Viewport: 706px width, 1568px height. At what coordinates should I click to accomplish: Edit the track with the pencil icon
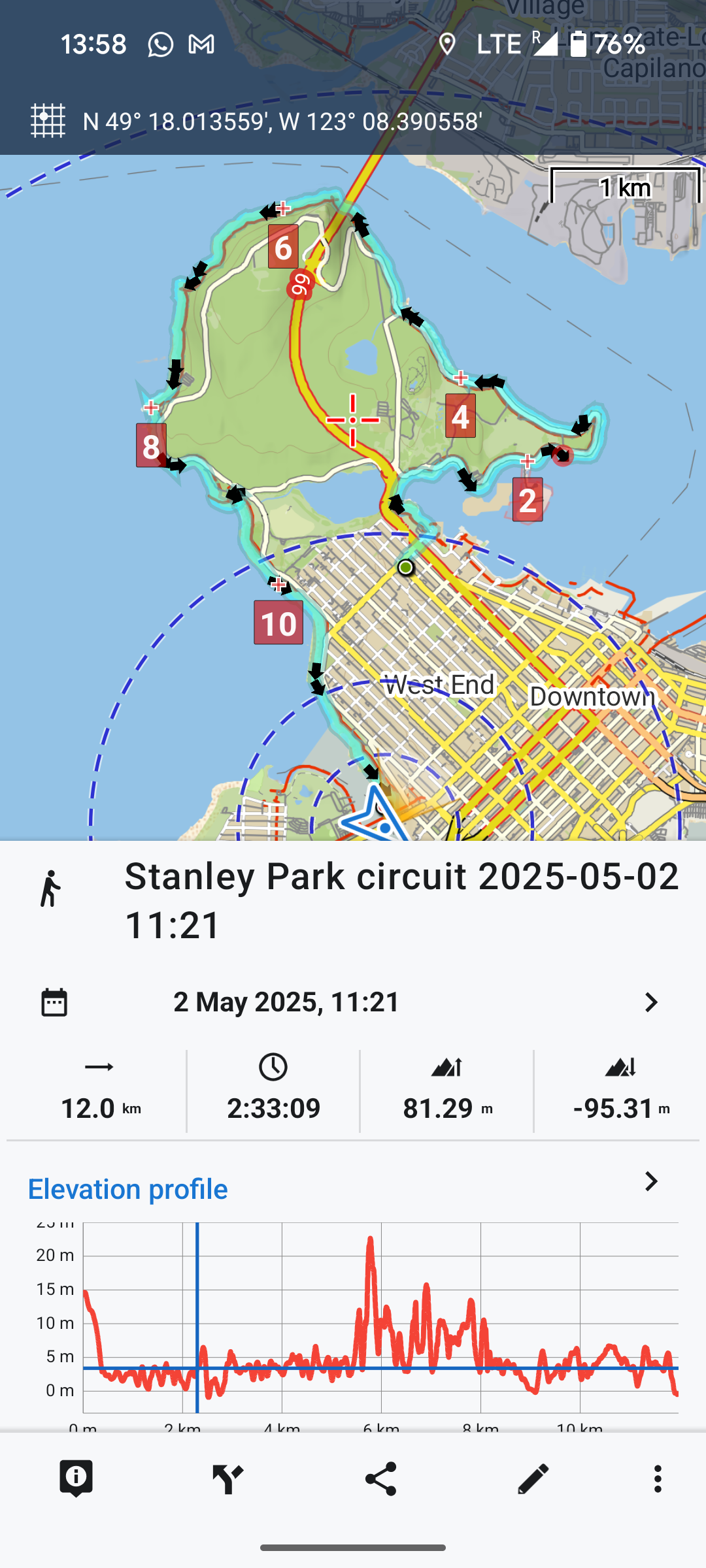tap(533, 1478)
